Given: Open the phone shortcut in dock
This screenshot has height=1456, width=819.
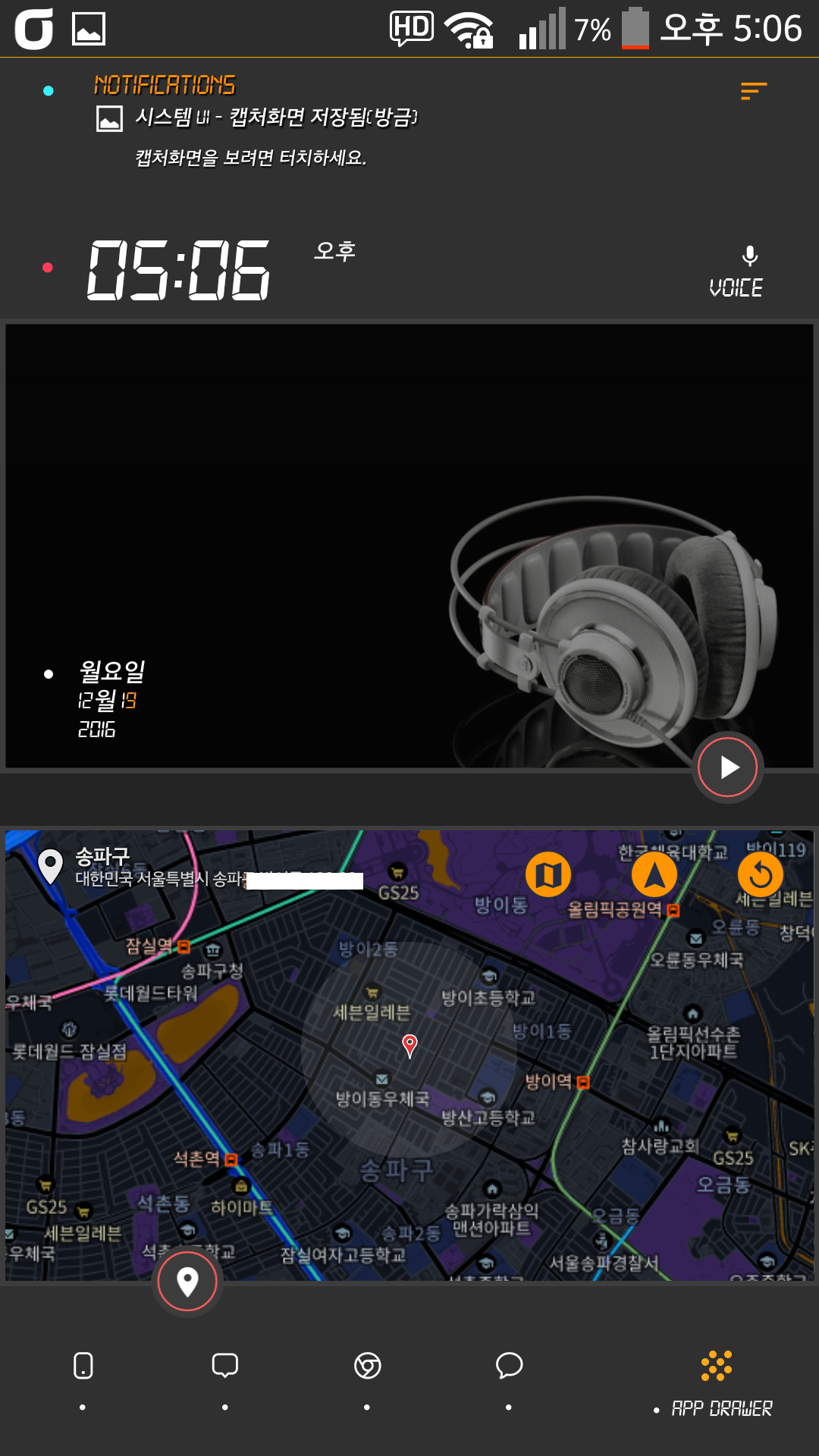Looking at the screenshot, I should [x=83, y=1367].
